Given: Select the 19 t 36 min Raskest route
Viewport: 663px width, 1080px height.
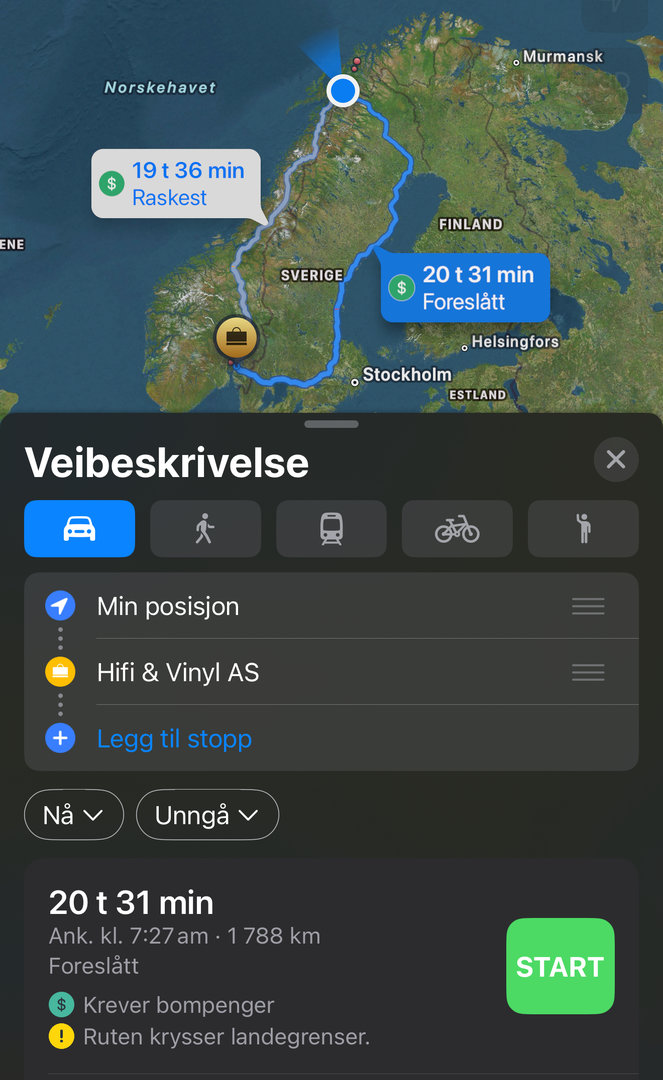Looking at the screenshot, I should pos(176,183).
